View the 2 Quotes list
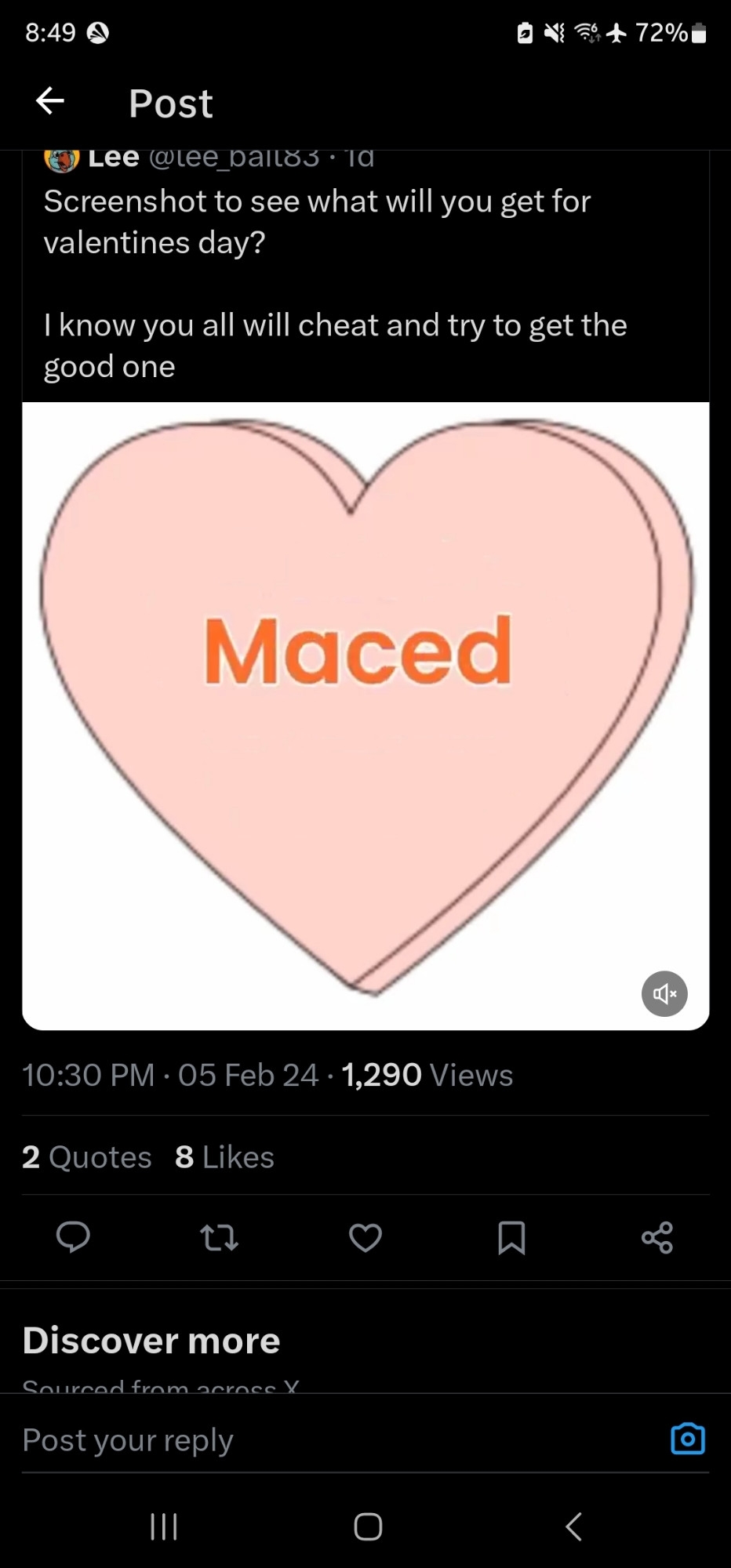731x1568 pixels. tap(87, 1157)
